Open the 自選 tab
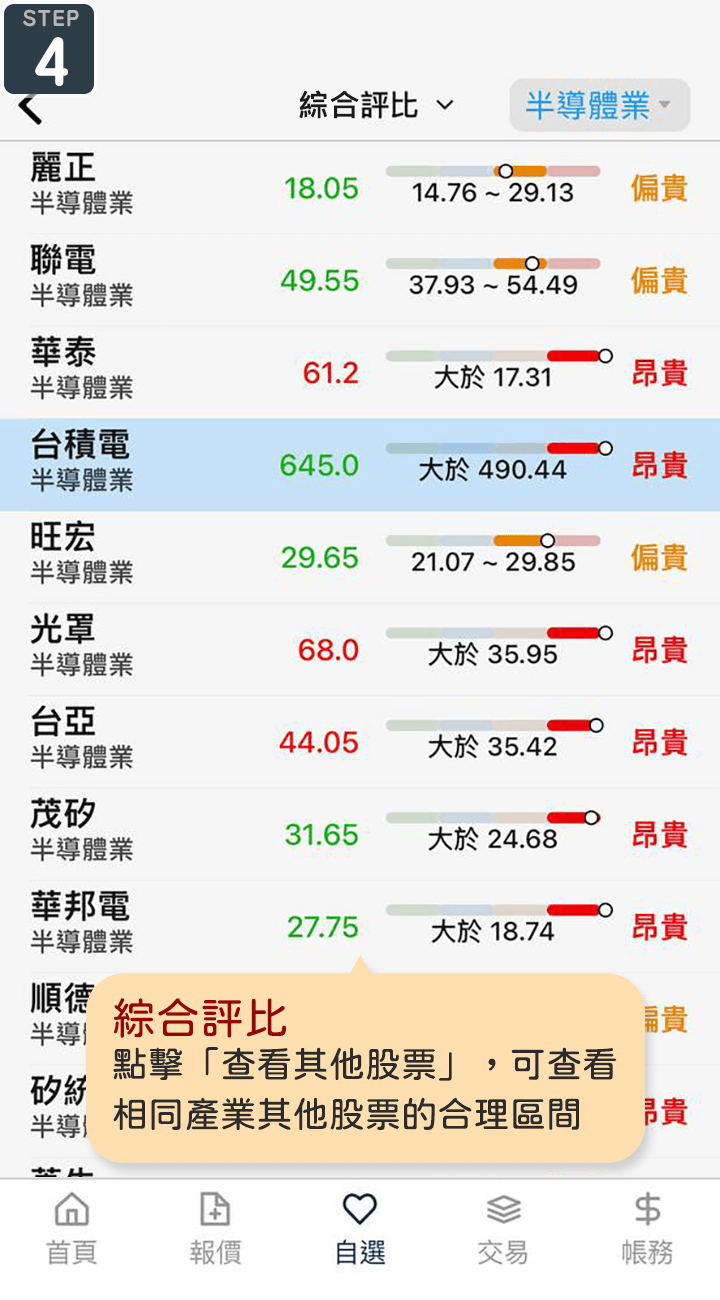Image resolution: width=720 pixels, height=1300 pixels. point(360,1229)
